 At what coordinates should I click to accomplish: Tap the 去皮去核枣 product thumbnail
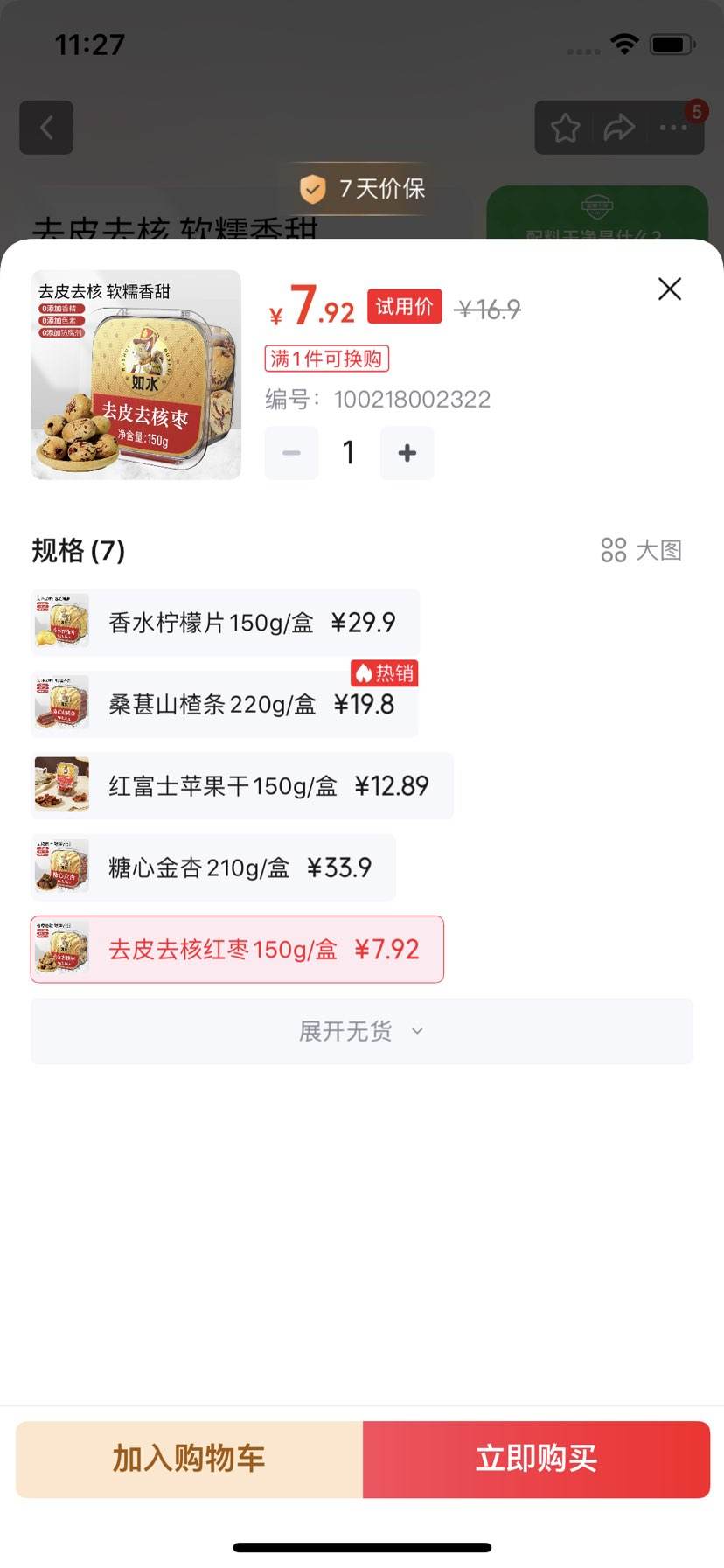(136, 374)
